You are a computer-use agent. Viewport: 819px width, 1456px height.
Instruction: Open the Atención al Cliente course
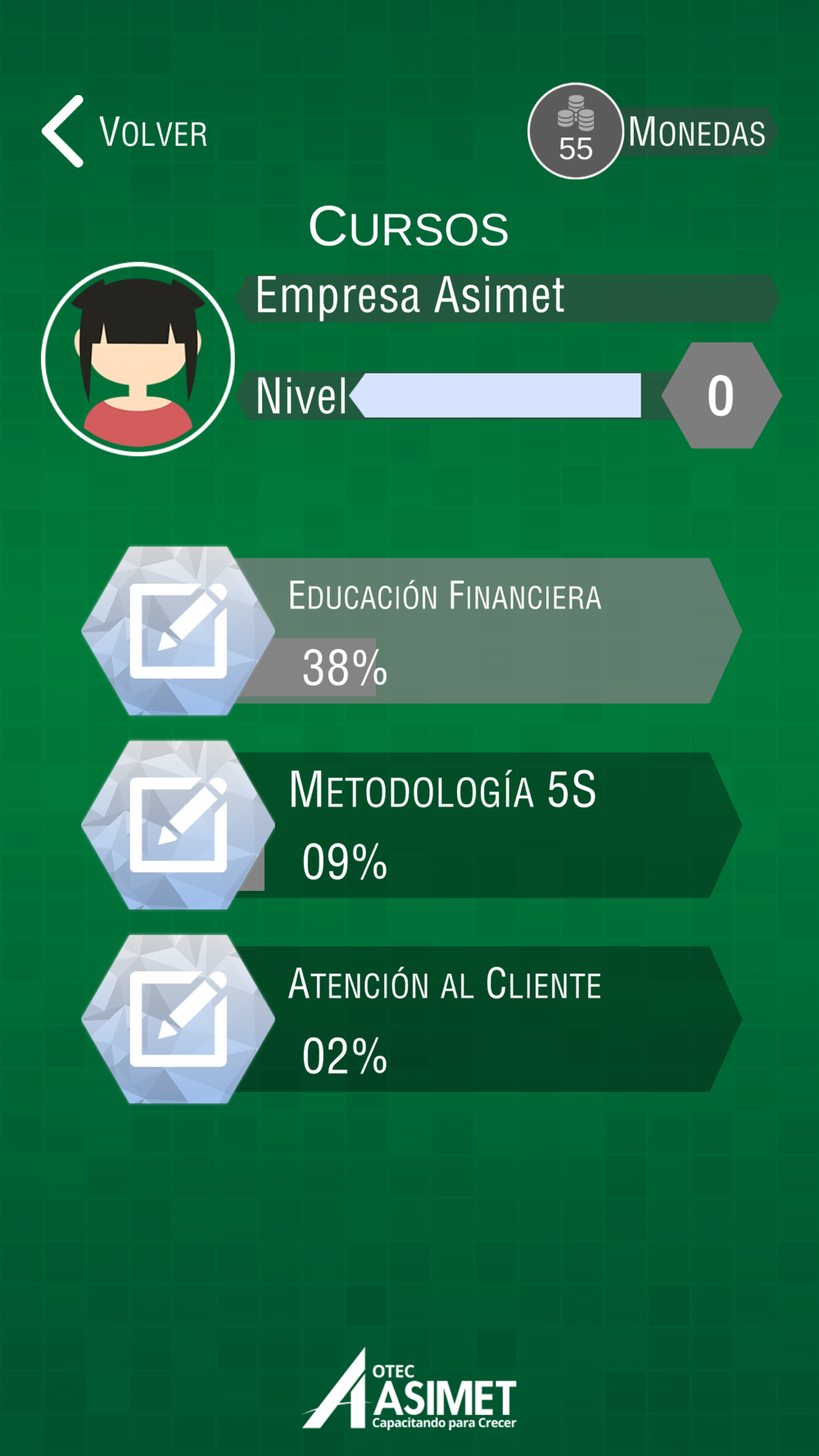point(442,1019)
